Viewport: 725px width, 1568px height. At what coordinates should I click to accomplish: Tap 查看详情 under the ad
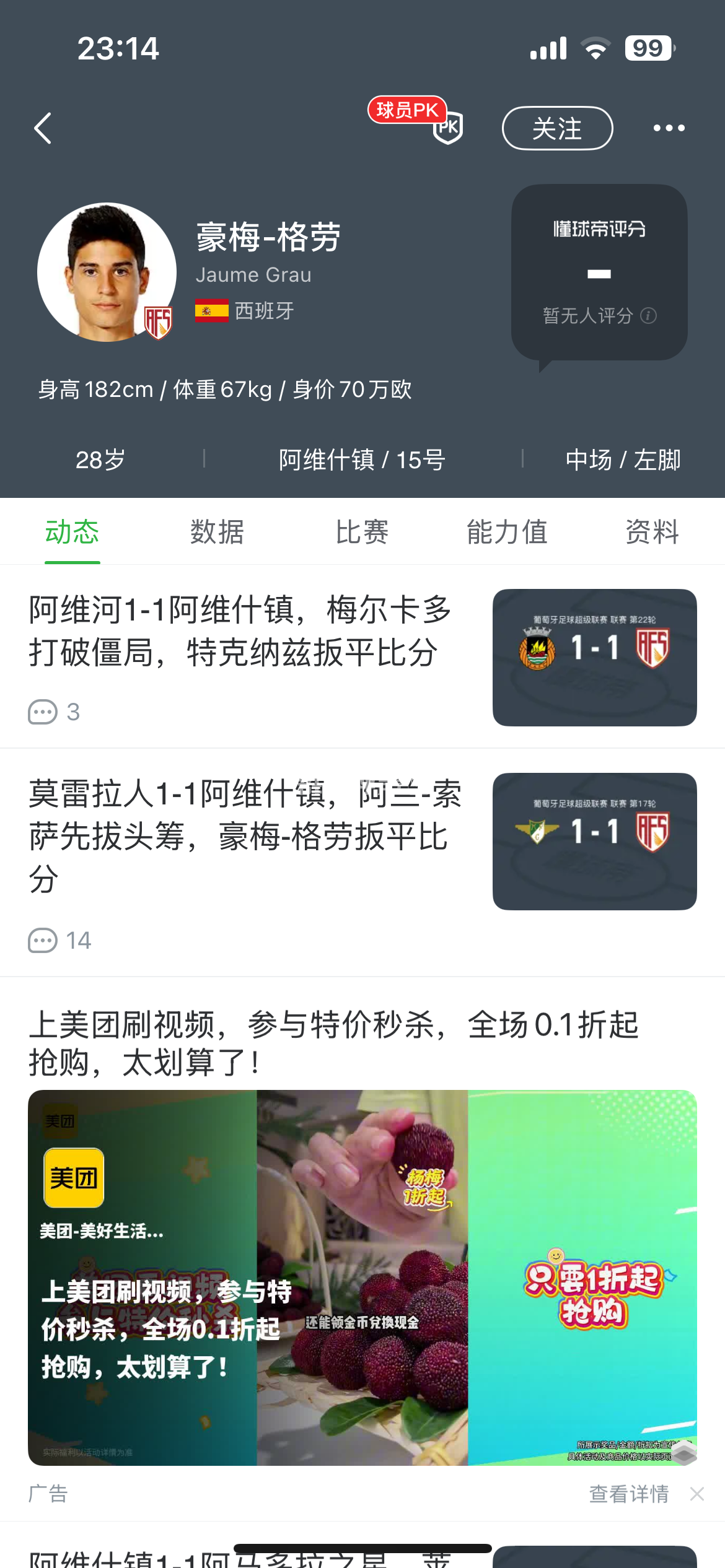click(628, 1494)
